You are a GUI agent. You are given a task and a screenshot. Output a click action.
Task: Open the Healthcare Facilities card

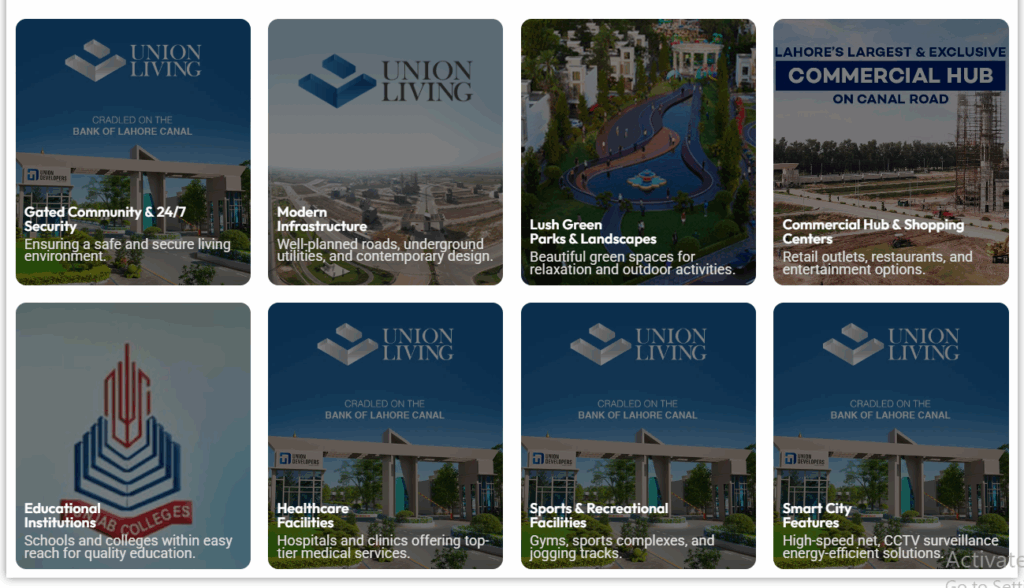point(385,436)
